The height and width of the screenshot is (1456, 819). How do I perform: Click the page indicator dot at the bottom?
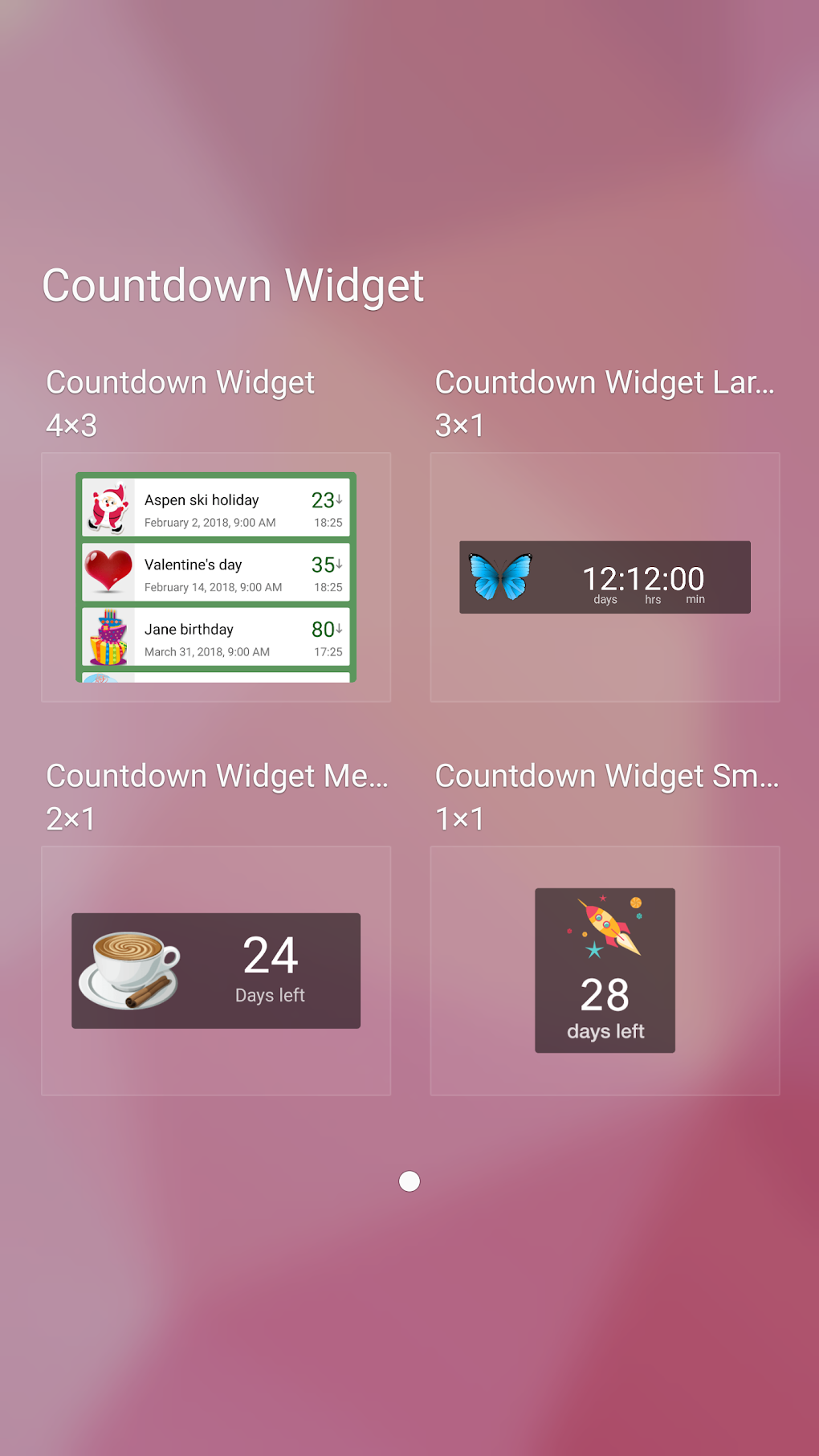(x=409, y=1181)
